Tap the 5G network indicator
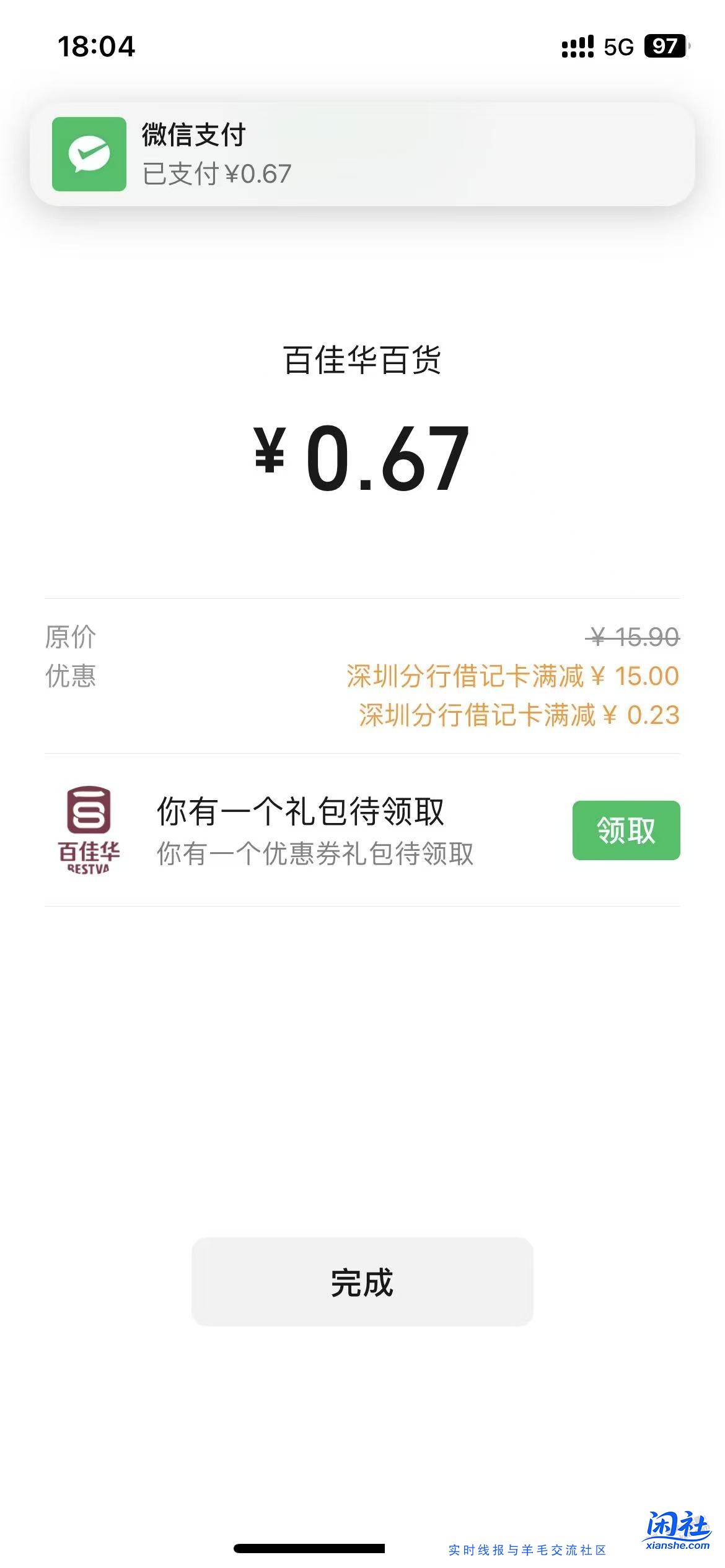 coord(618,45)
